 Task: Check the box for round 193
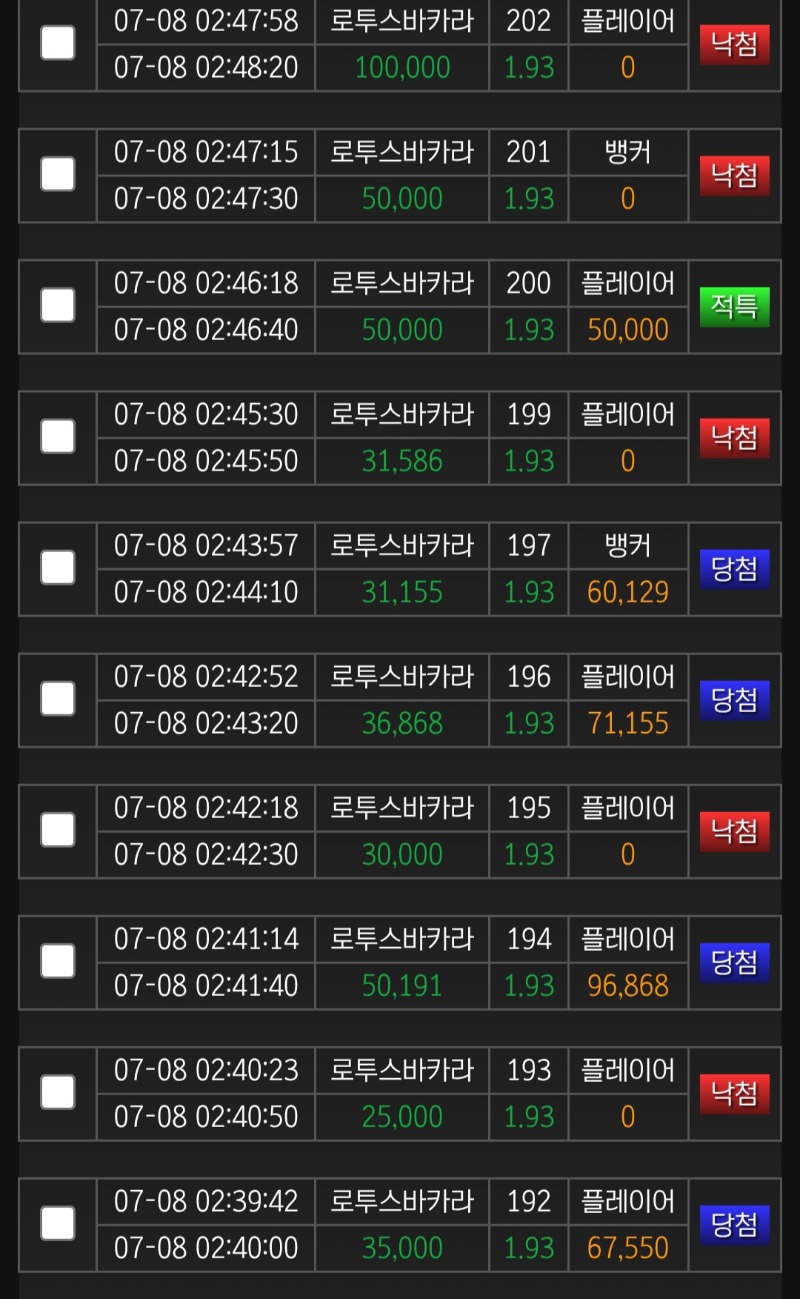[x=57, y=1092]
